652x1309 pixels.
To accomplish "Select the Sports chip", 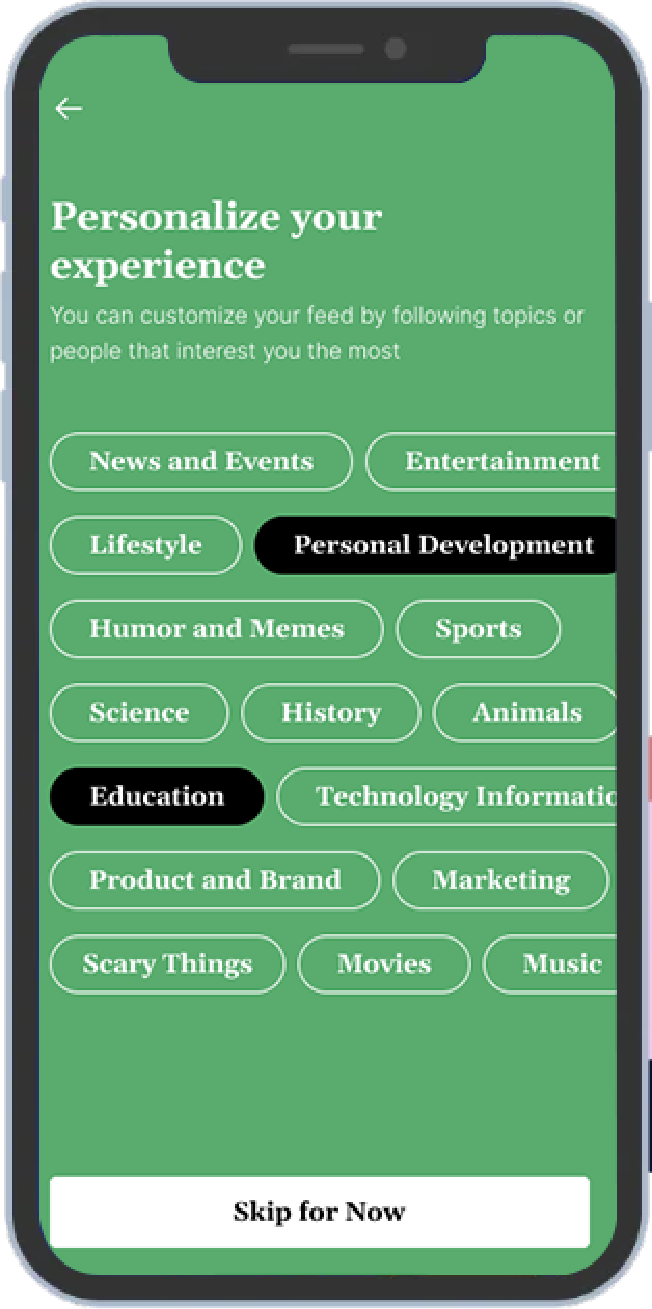I will (x=478, y=629).
